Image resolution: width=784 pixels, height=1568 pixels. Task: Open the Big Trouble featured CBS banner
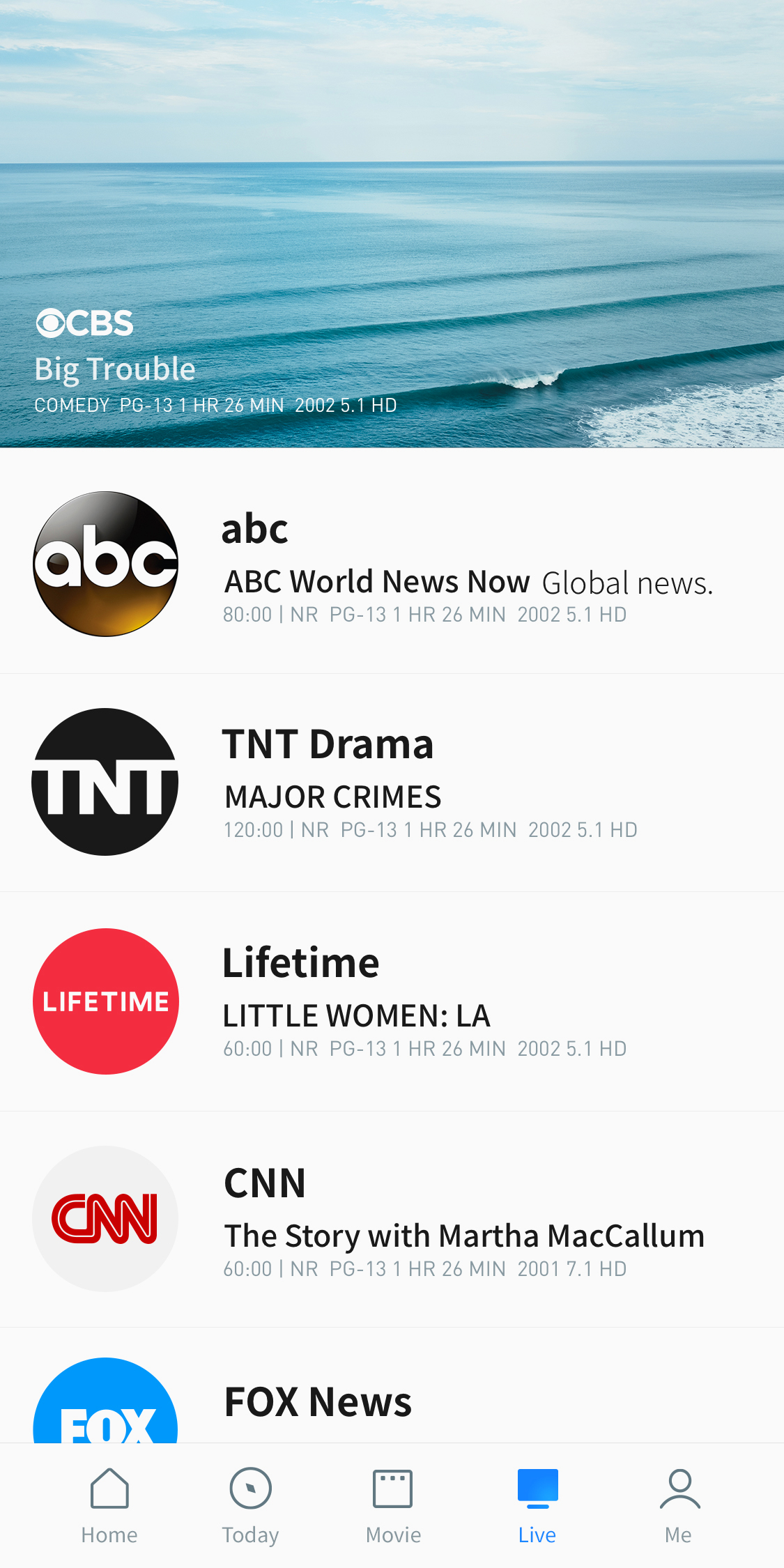[392, 223]
